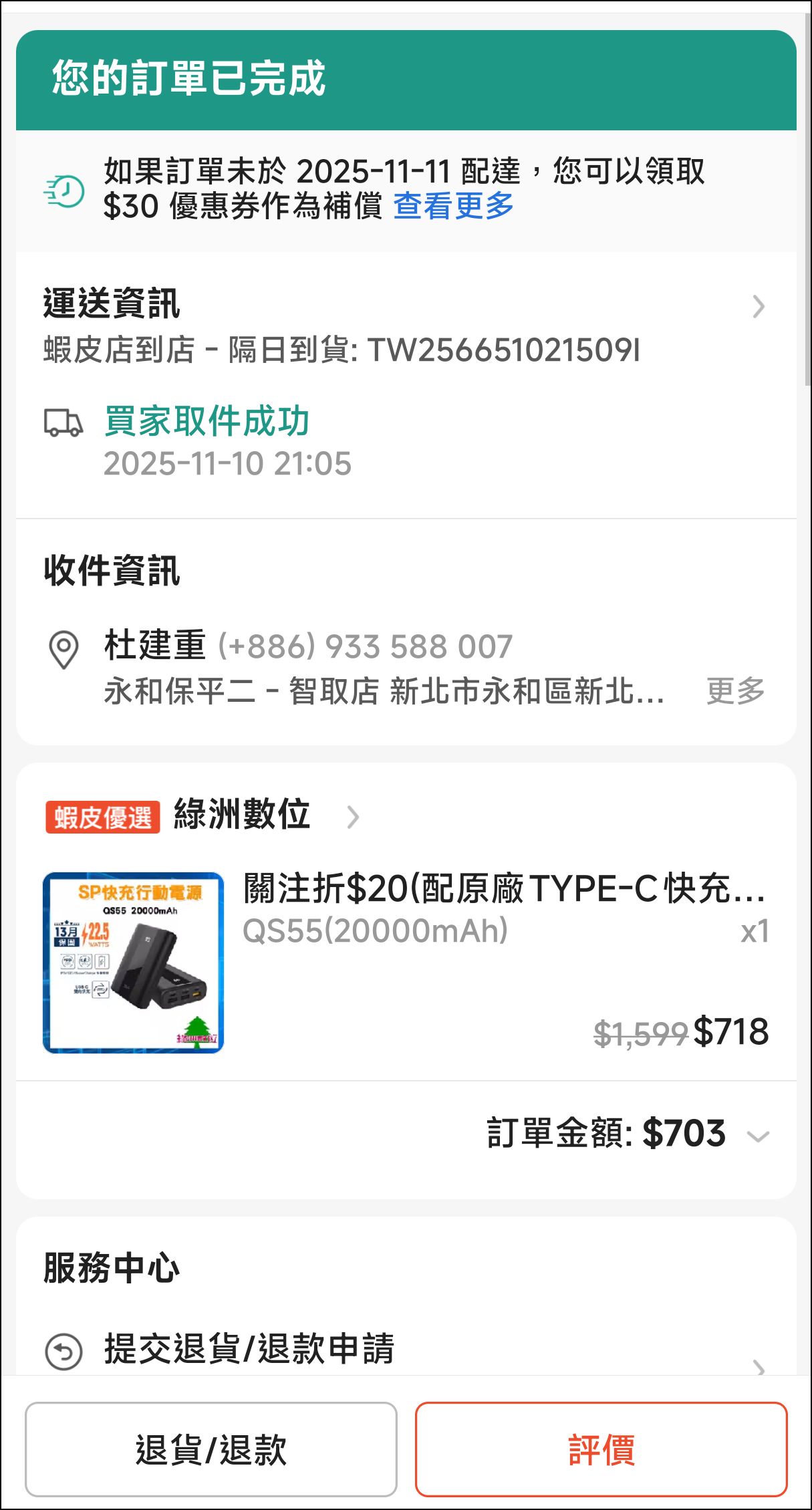Open the 查看更多 compensation coupon link
Screen dimensions: 812x1510
(453, 206)
